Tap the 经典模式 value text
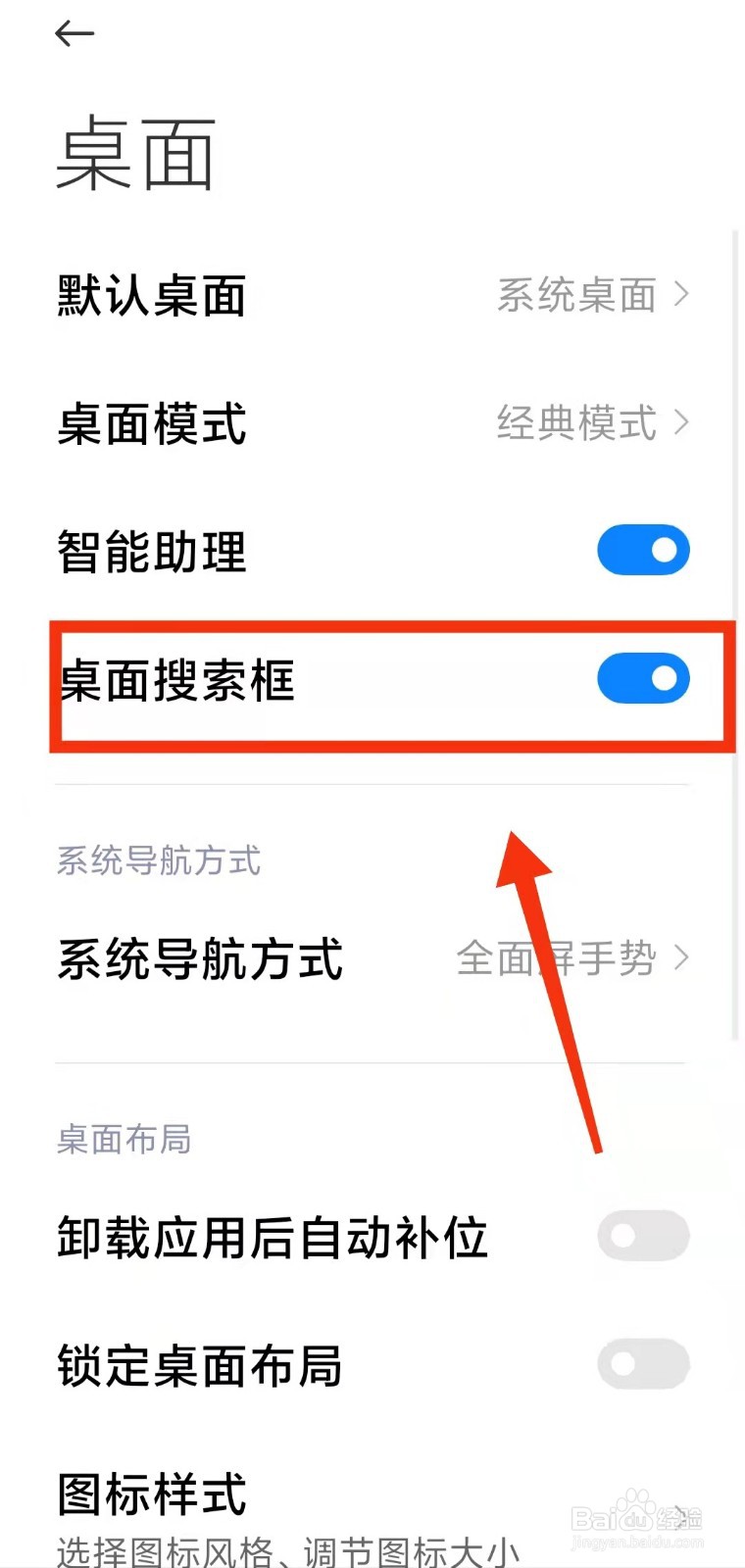The height and width of the screenshot is (1568, 745). pyautogui.click(x=576, y=423)
